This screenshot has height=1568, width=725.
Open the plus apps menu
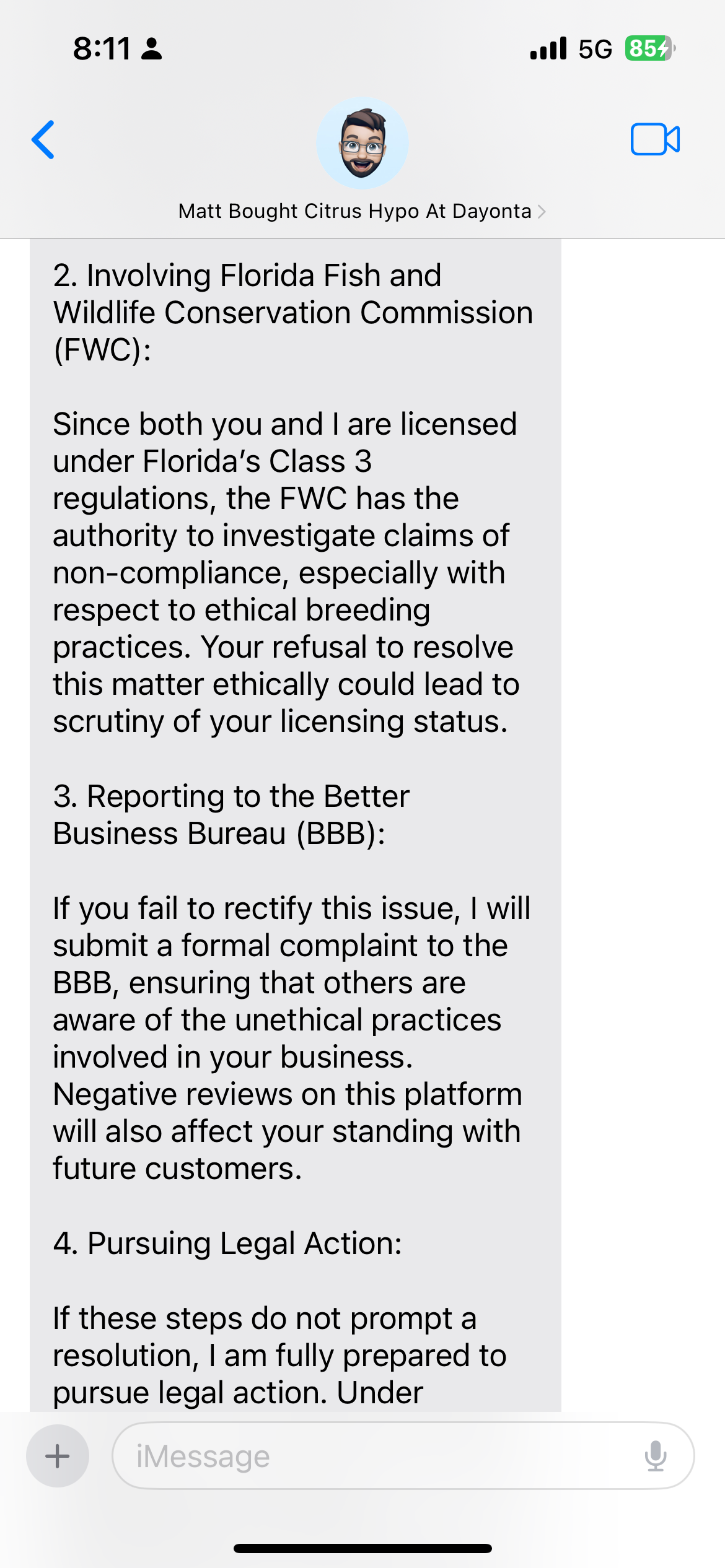pyautogui.click(x=58, y=1456)
